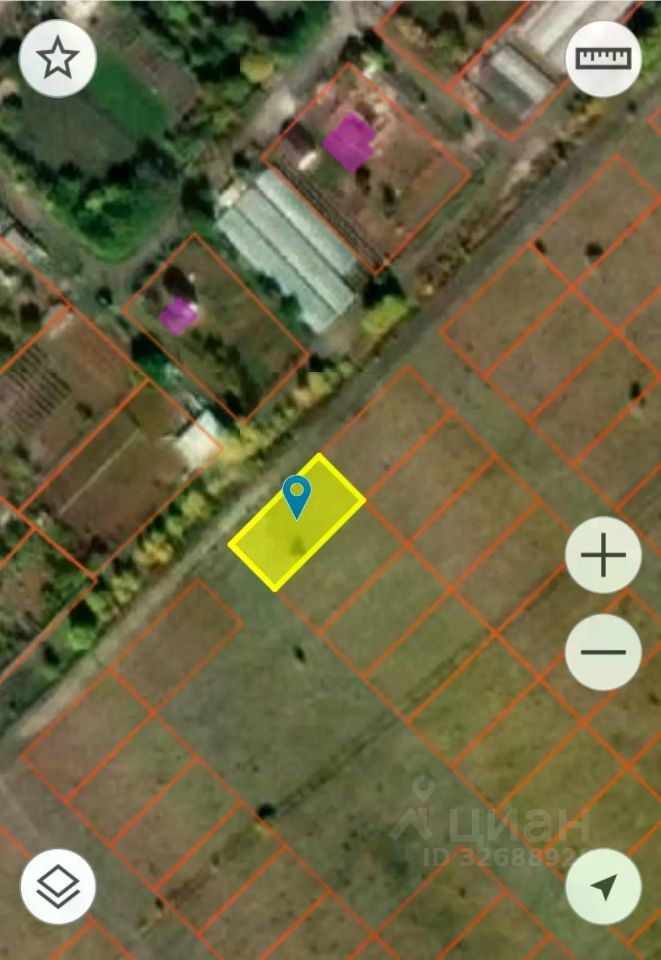The width and height of the screenshot is (661, 960).
Task: Add this plot to favorites with the star
Action: tap(58, 59)
